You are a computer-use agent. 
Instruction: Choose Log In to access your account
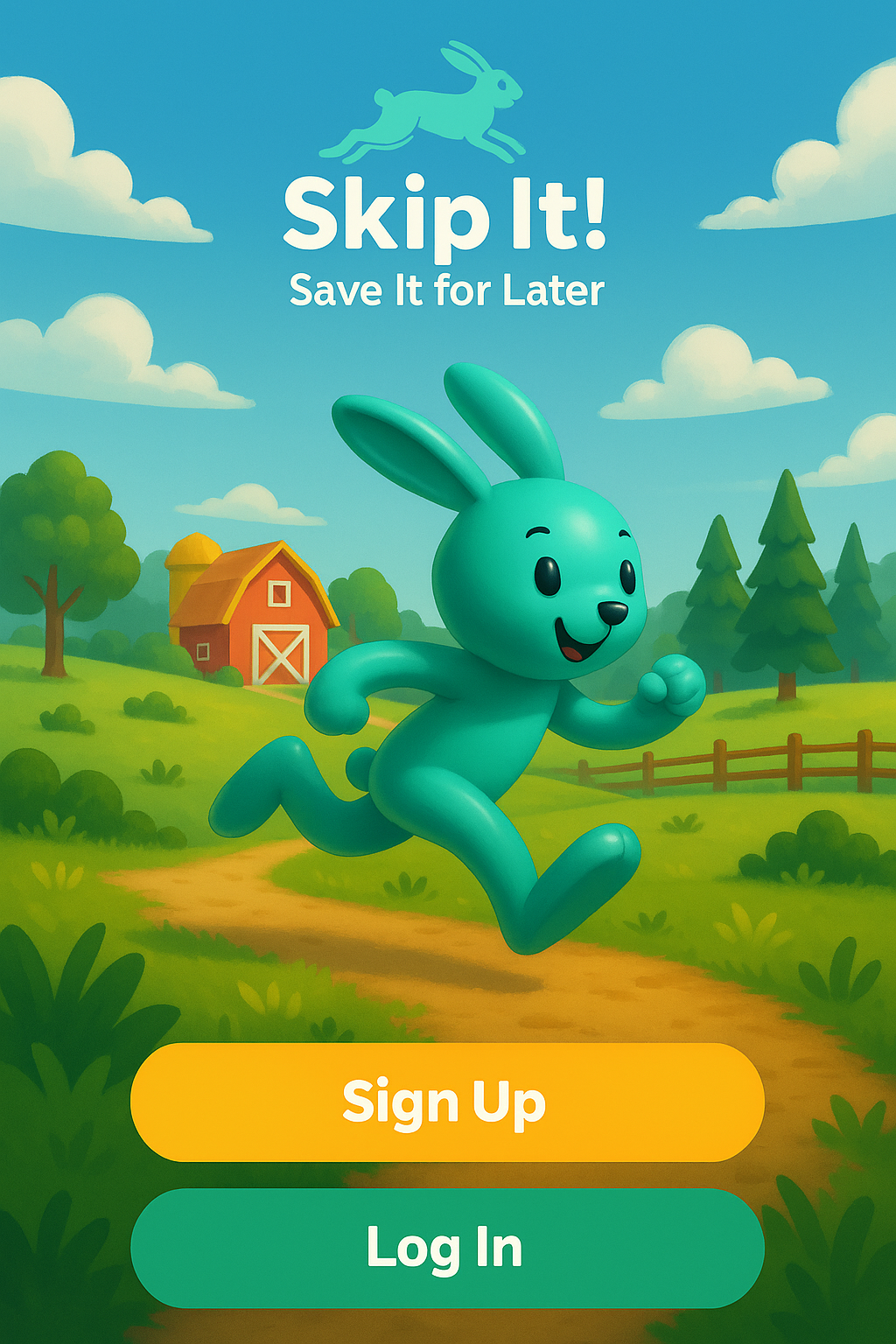click(447, 1248)
